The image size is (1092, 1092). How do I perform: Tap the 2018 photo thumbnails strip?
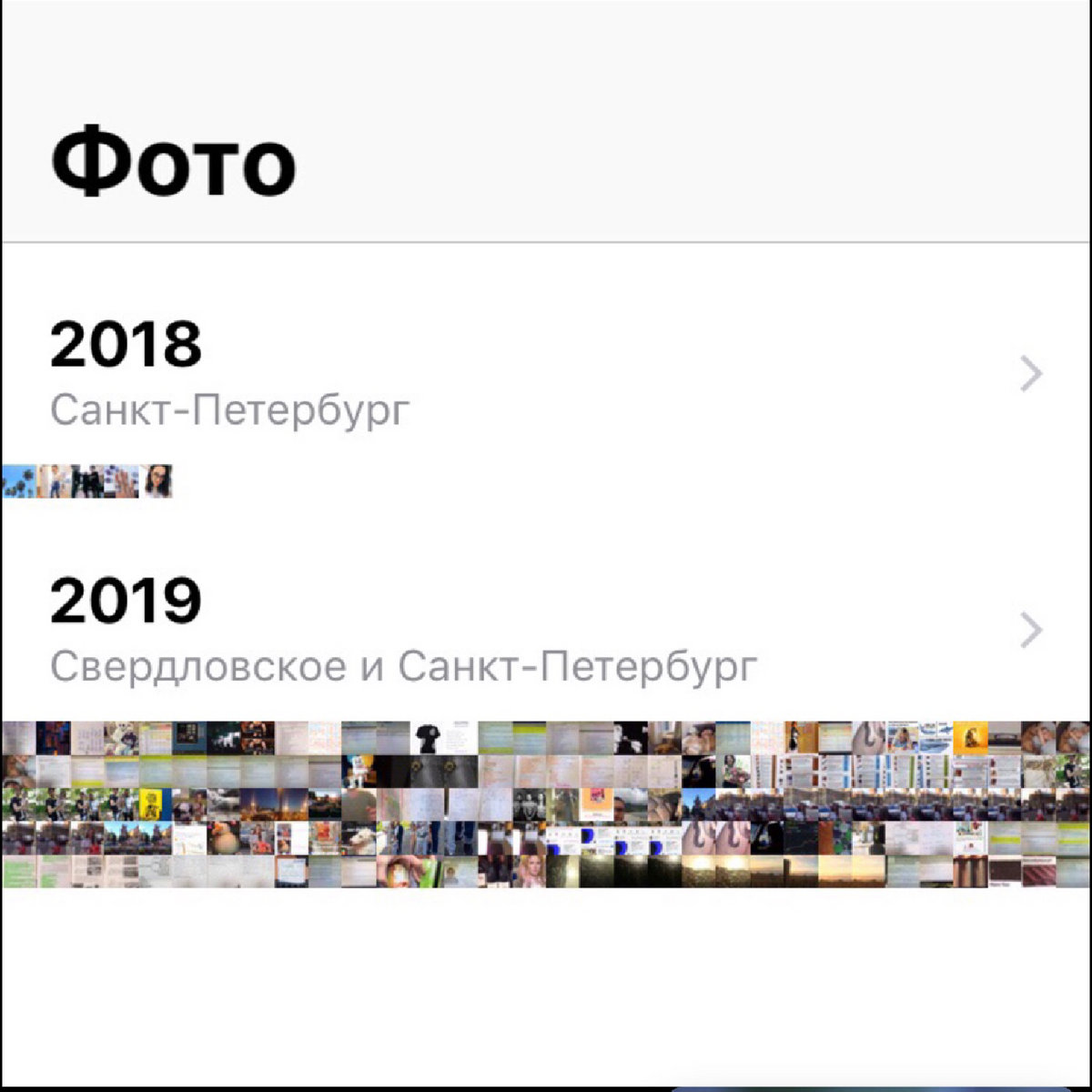click(x=87, y=480)
